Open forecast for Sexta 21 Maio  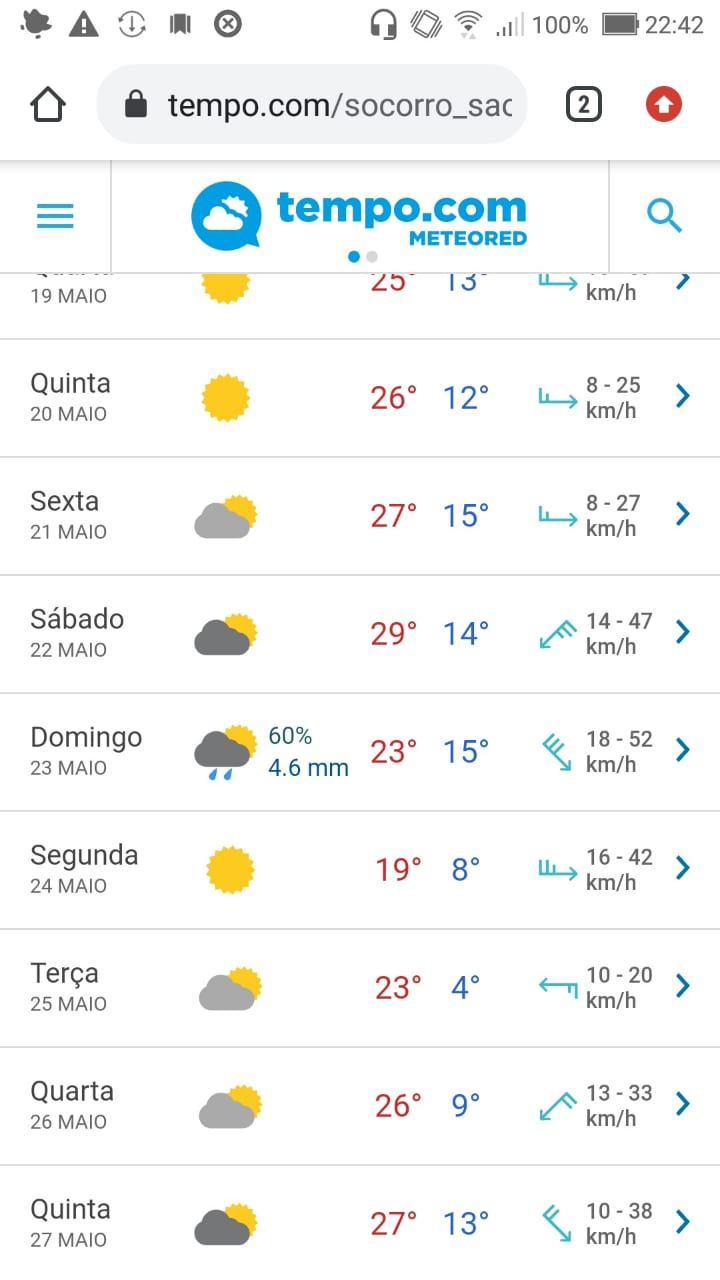click(x=360, y=516)
